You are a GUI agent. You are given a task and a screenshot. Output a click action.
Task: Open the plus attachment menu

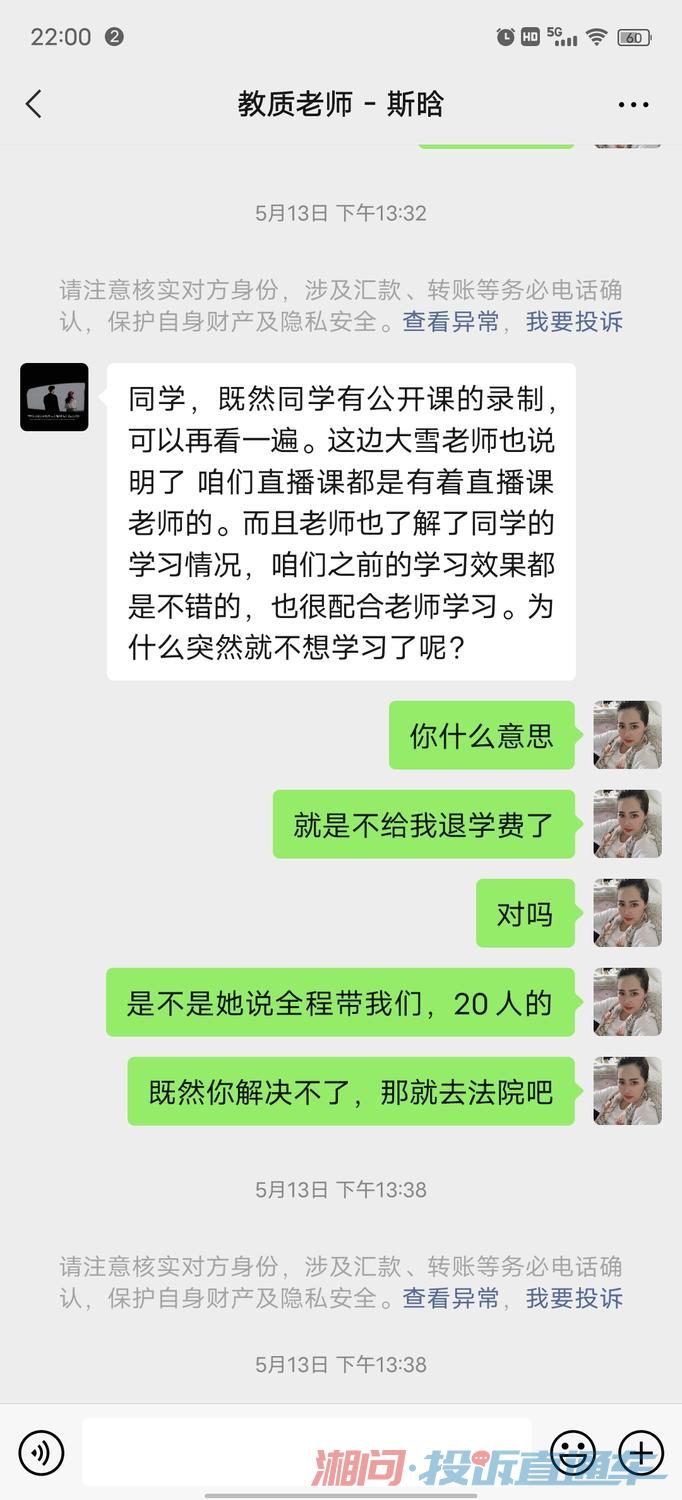point(641,1452)
